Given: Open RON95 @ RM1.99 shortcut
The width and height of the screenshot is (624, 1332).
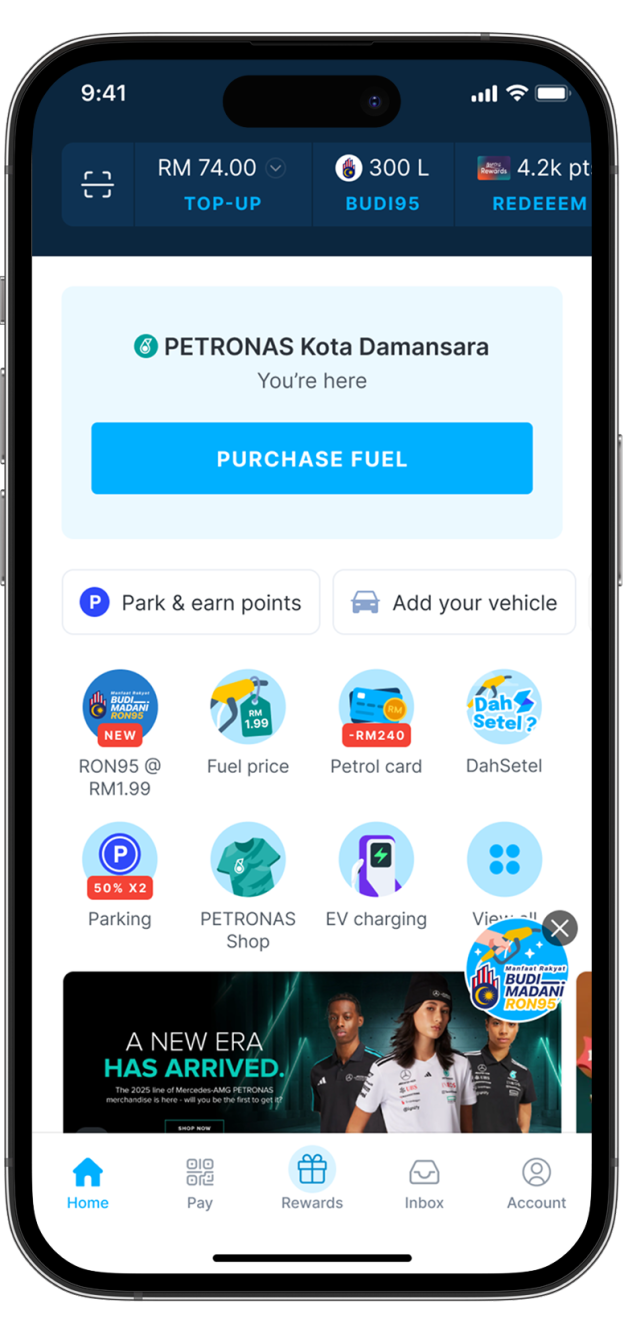Looking at the screenshot, I should (120, 708).
